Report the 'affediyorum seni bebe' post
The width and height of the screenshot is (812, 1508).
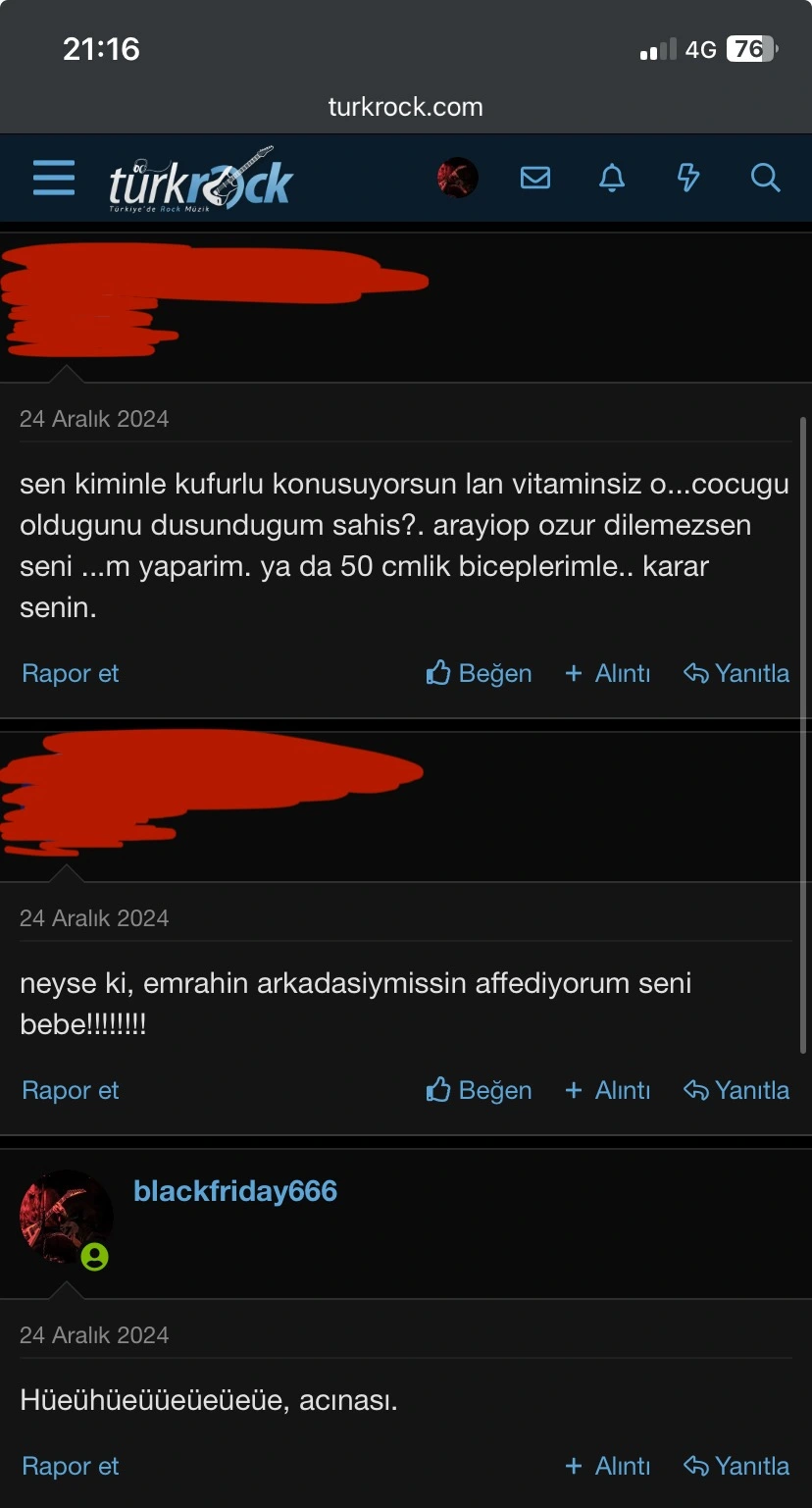(x=70, y=1090)
